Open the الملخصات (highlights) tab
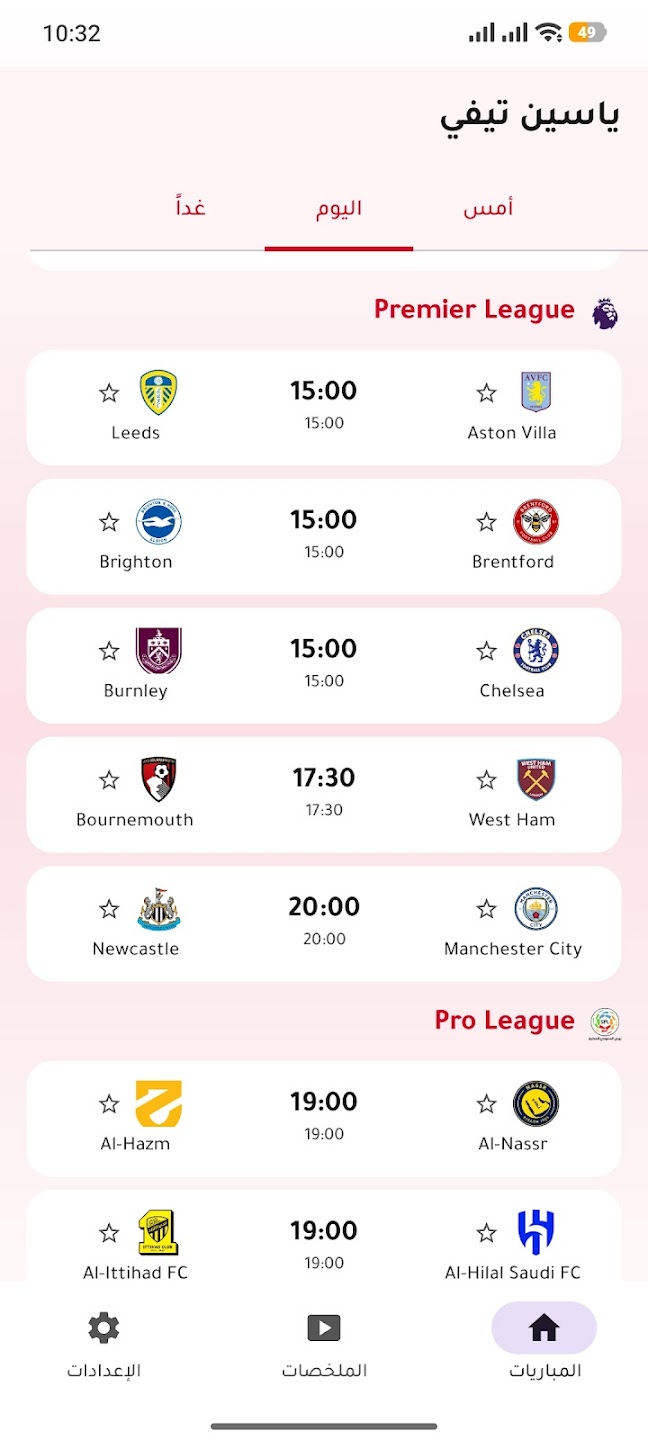The image size is (648, 1440). tap(324, 1345)
